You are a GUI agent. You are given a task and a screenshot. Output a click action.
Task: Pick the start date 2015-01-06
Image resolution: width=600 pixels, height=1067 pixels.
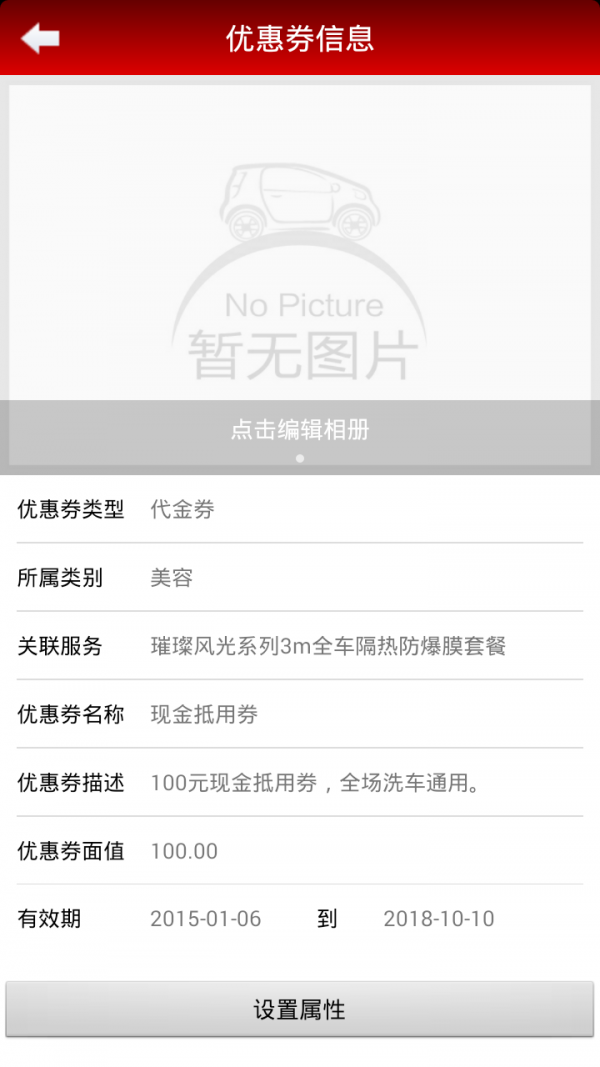click(x=205, y=919)
